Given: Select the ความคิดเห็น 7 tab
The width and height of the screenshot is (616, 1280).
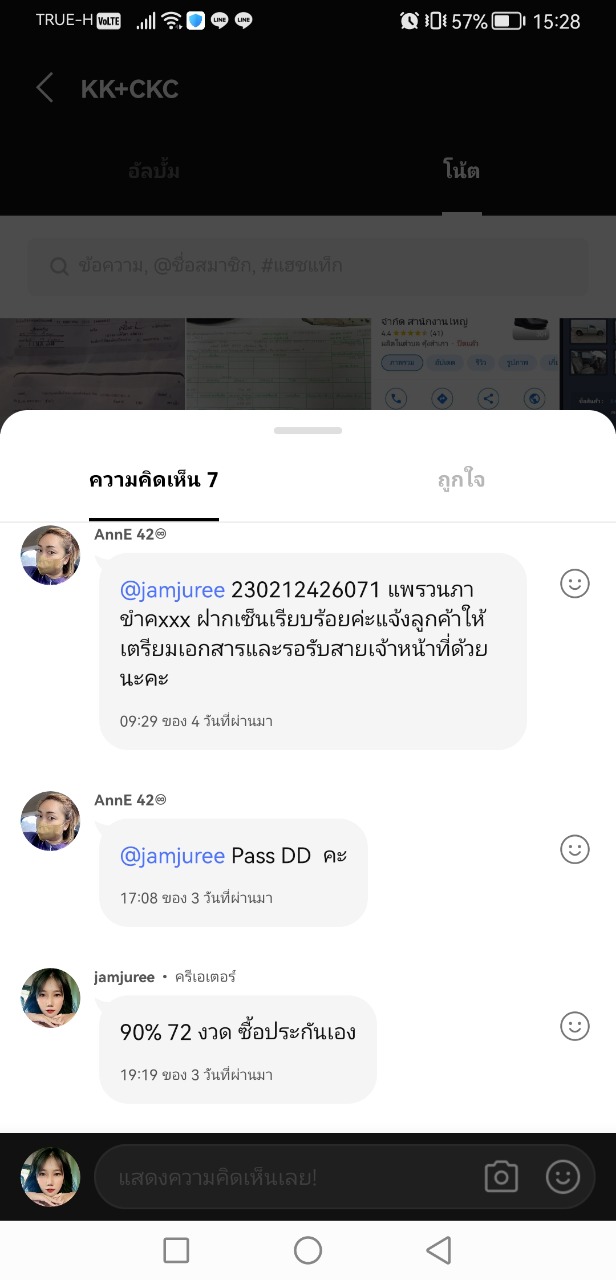Looking at the screenshot, I should [x=153, y=480].
